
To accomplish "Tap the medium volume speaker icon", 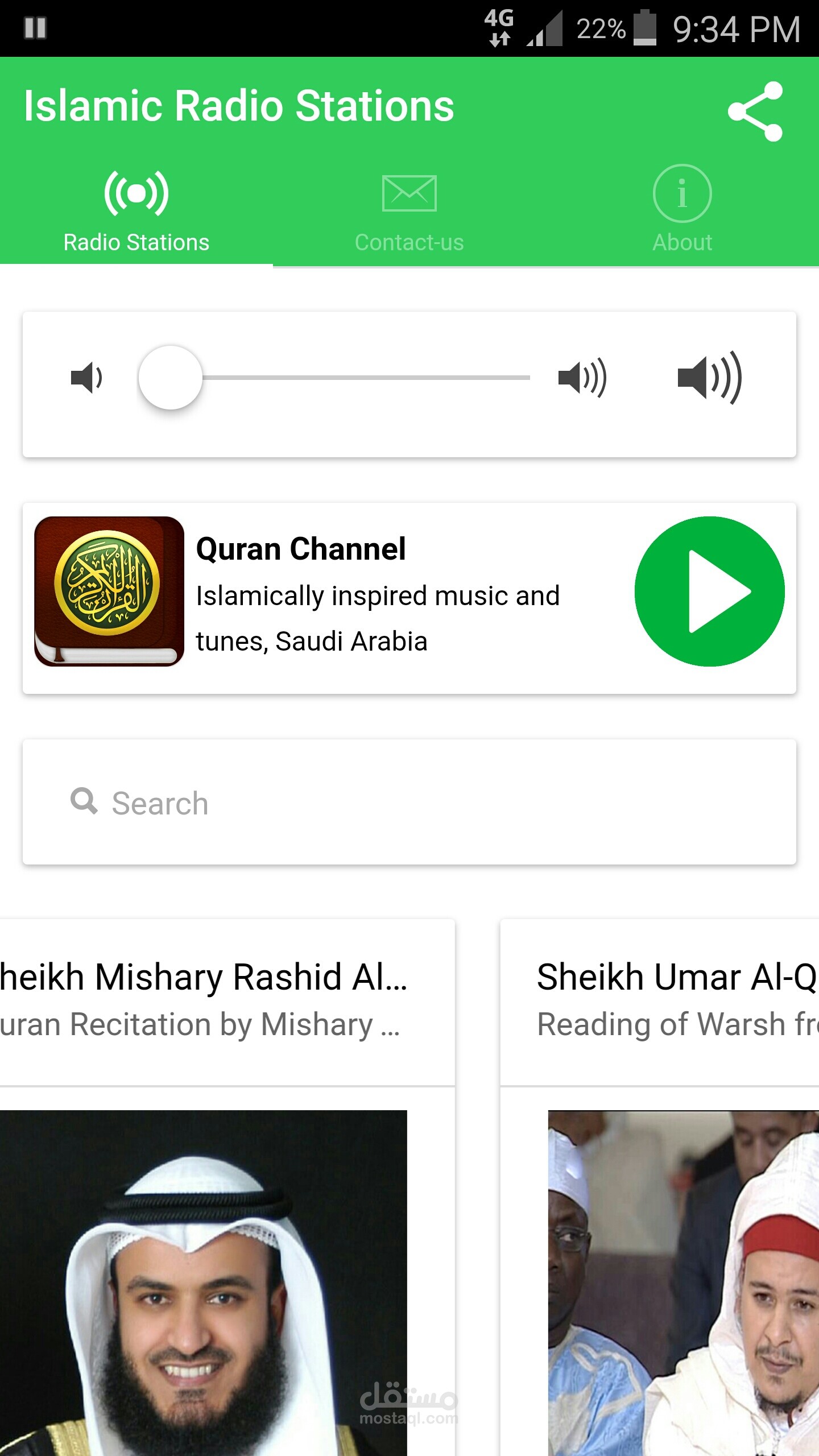I will pyautogui.click(x=580, y=376).
